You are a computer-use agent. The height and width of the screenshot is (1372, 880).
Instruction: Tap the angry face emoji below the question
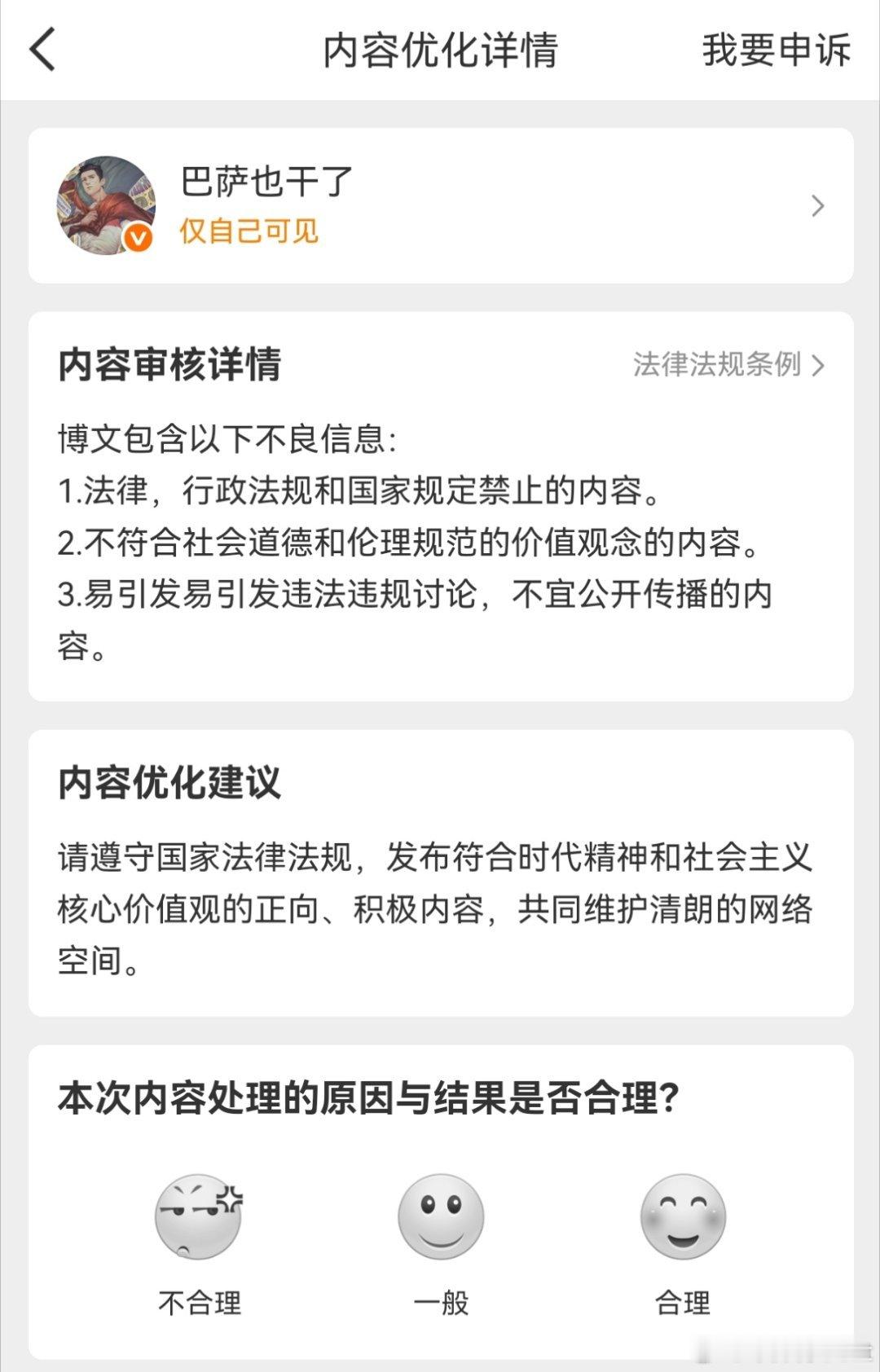click(x=198, y=1216)
